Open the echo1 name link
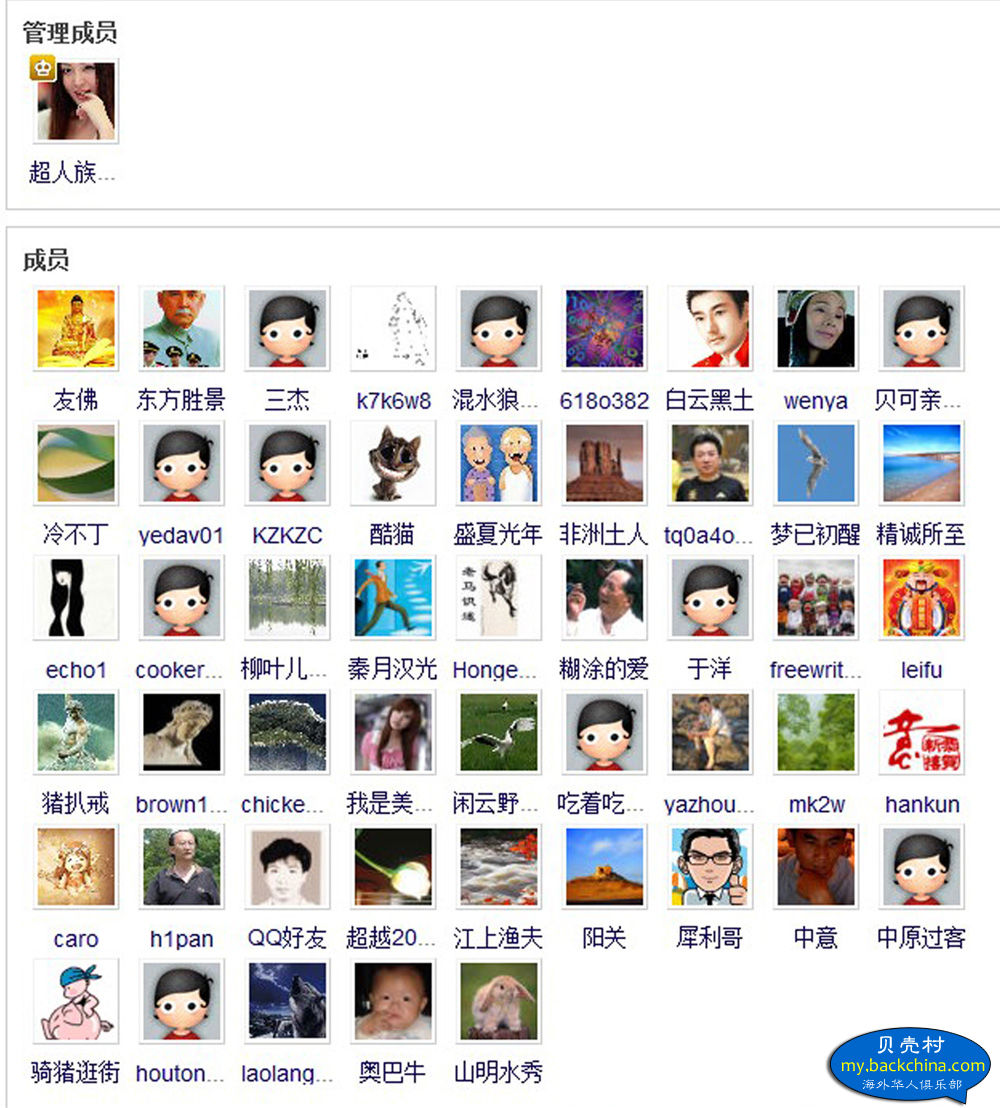 (76, 670)
